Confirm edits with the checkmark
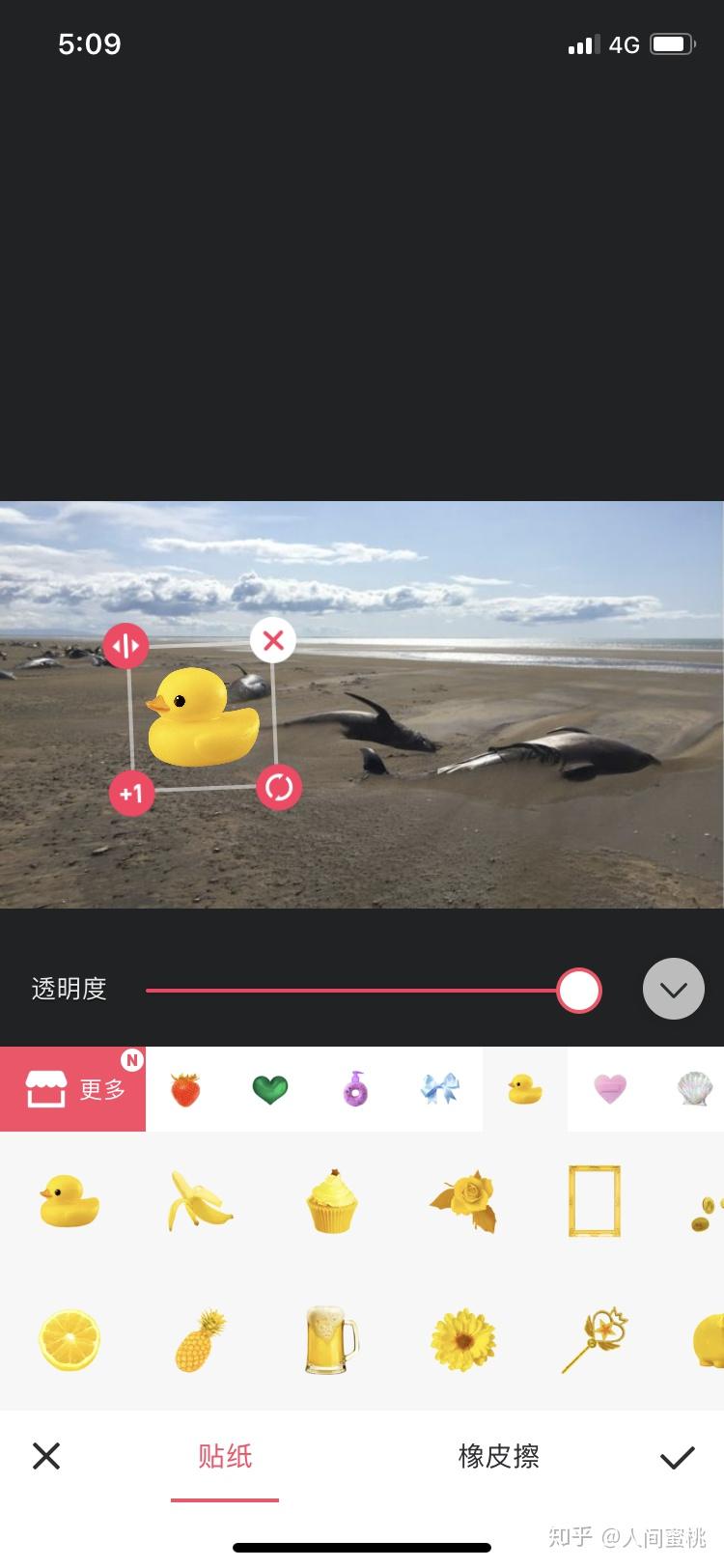Viewport: 724px width, 1568px height. 678,1456
